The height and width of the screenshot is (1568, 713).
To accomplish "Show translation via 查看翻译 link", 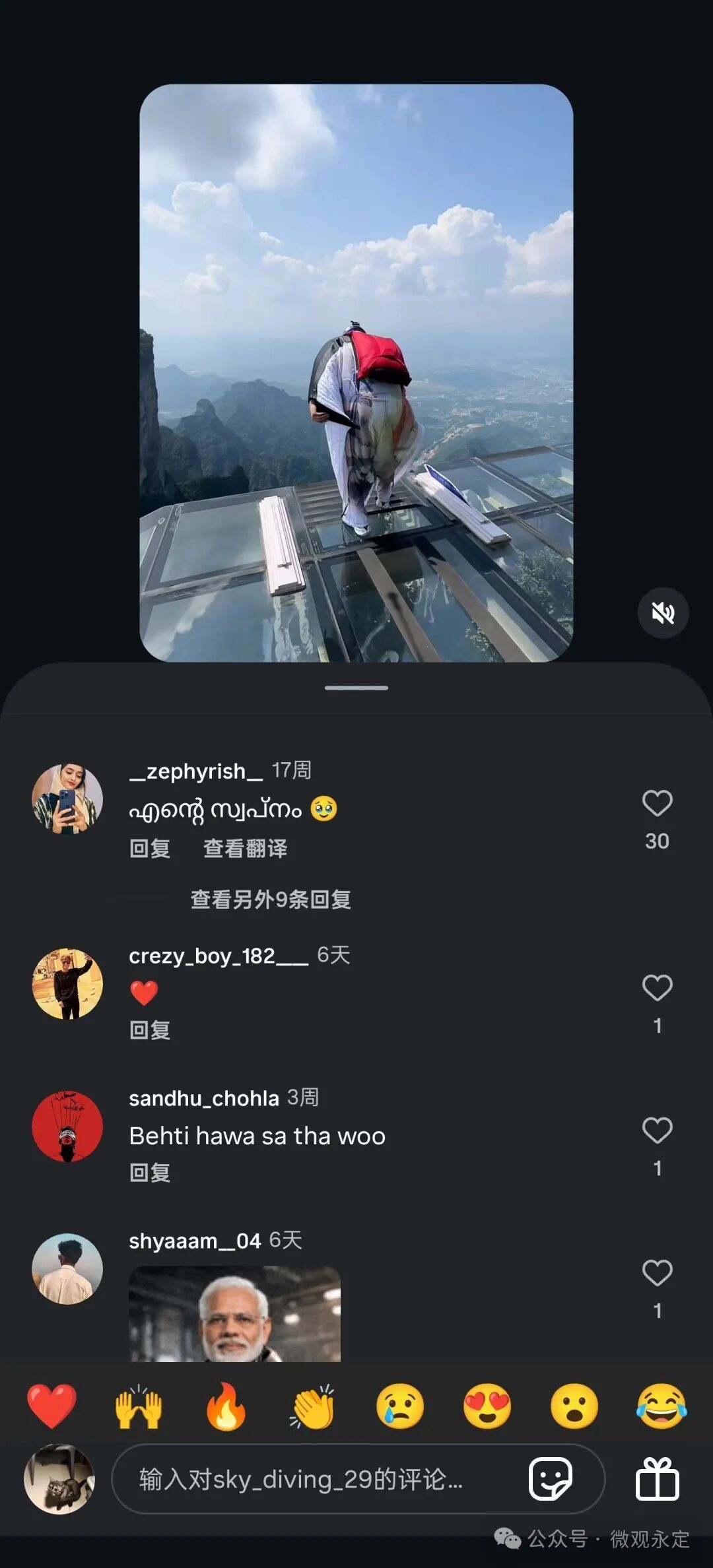I will point(246,849).
